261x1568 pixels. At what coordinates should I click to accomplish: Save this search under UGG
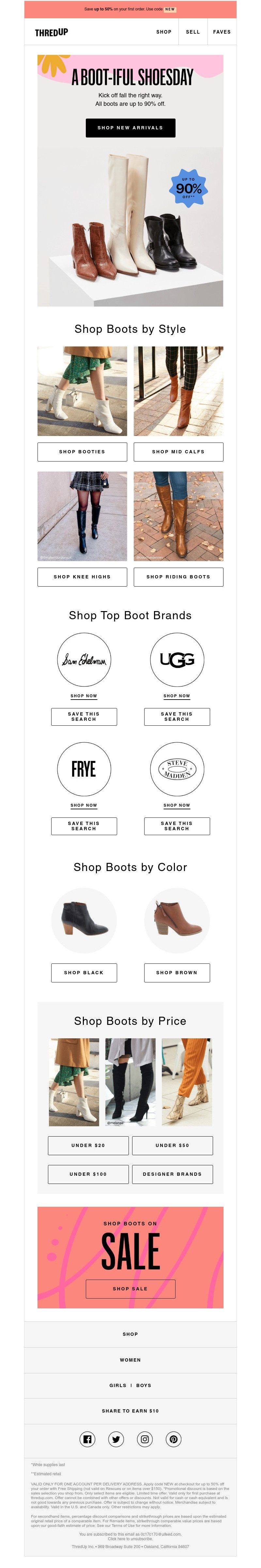(x=177, y=717)
